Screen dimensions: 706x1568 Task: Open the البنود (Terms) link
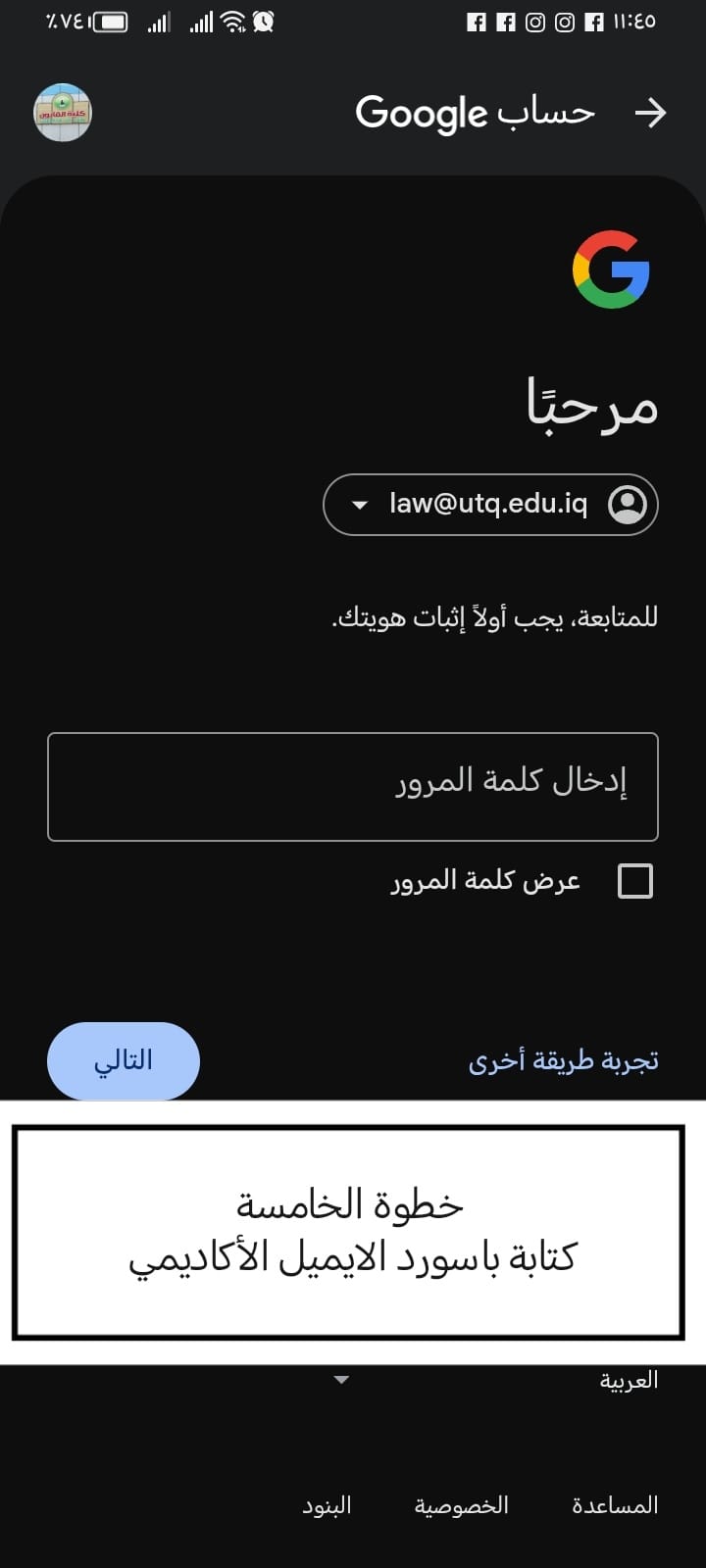coord(327,1505)
